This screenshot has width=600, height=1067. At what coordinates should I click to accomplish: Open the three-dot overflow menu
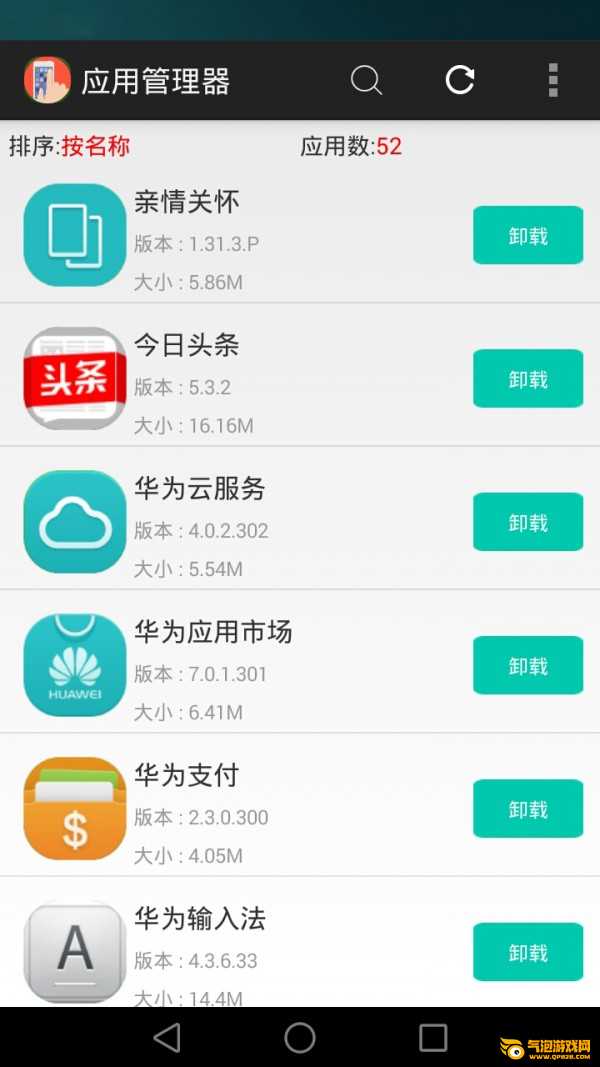coord(553,80)
